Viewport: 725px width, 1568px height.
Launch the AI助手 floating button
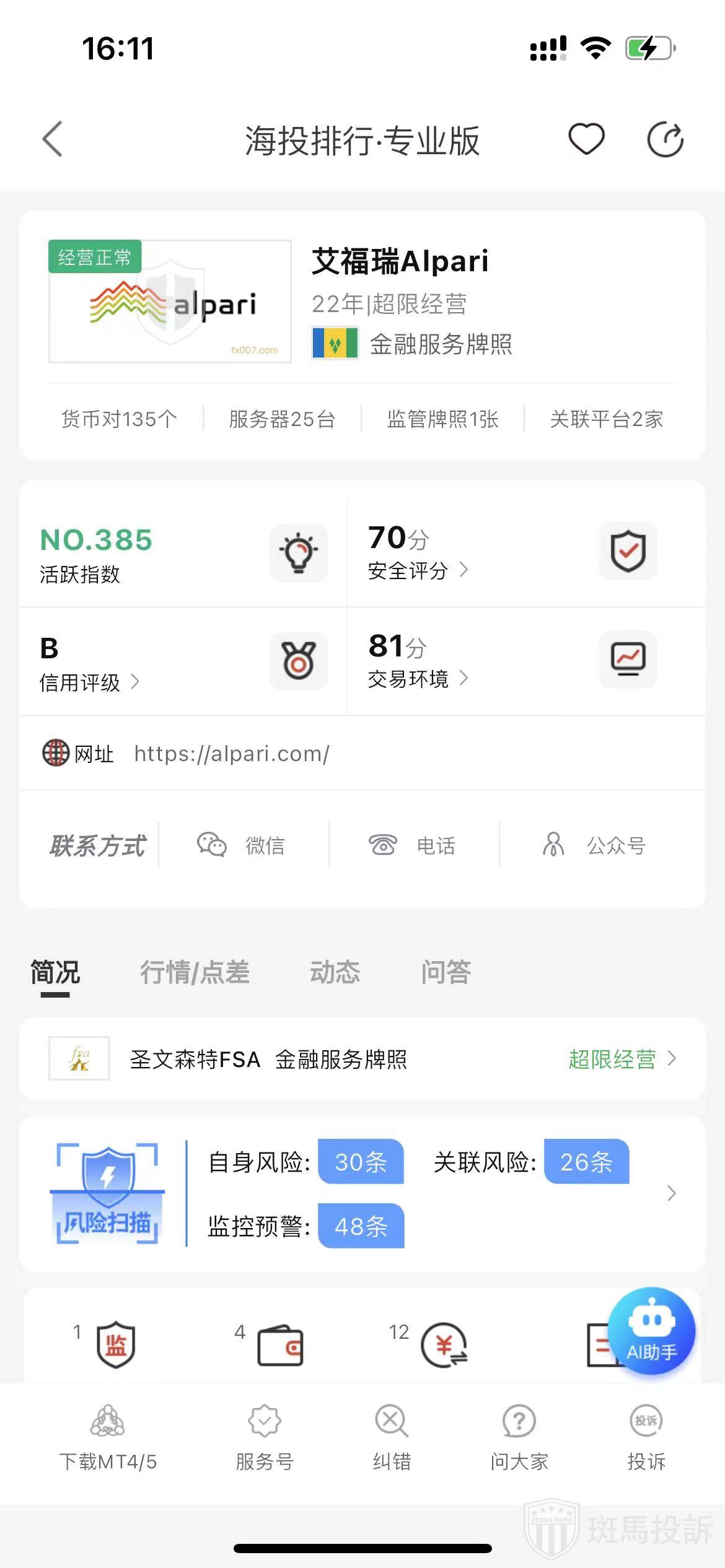[x=651, y=1331]
